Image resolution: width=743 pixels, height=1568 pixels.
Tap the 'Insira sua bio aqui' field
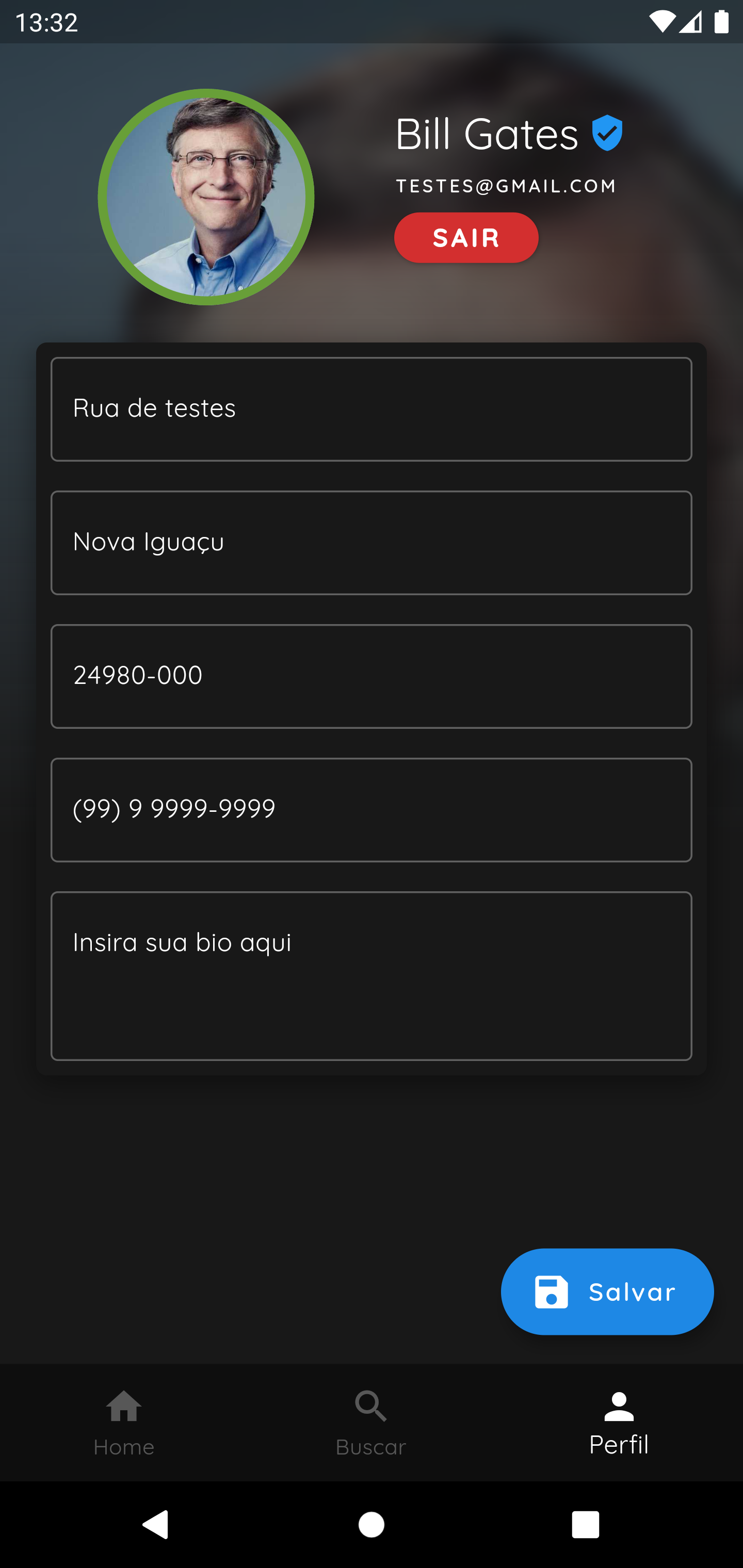pos(372,976)
